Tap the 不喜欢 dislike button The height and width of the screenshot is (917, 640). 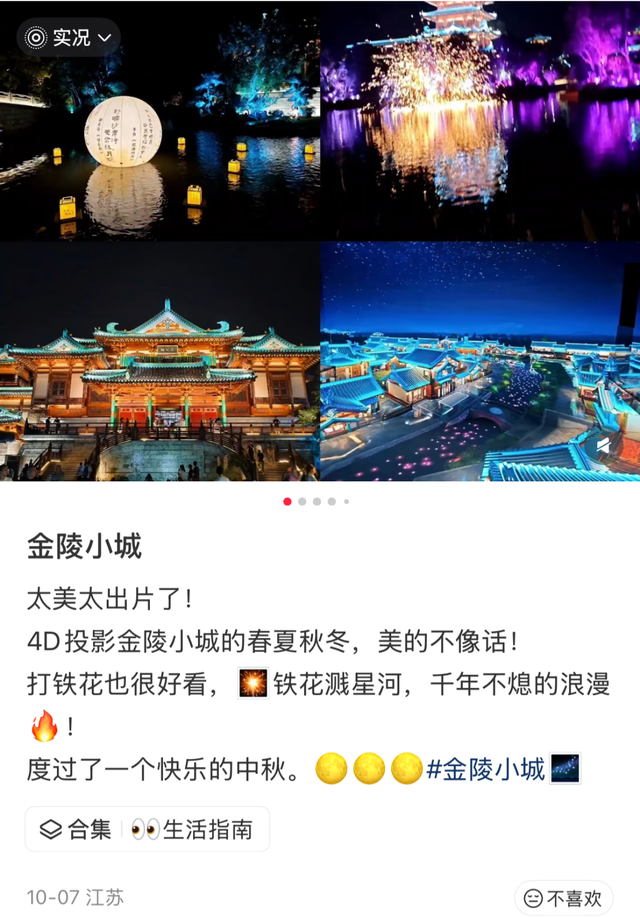[x=564, y=898]
